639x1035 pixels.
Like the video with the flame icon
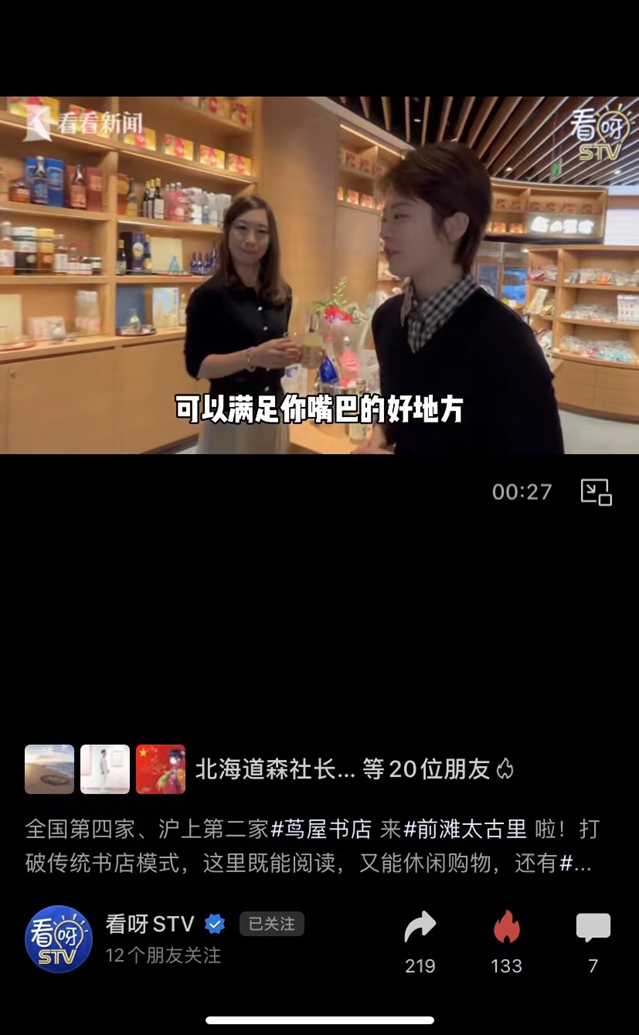point(507,929)
